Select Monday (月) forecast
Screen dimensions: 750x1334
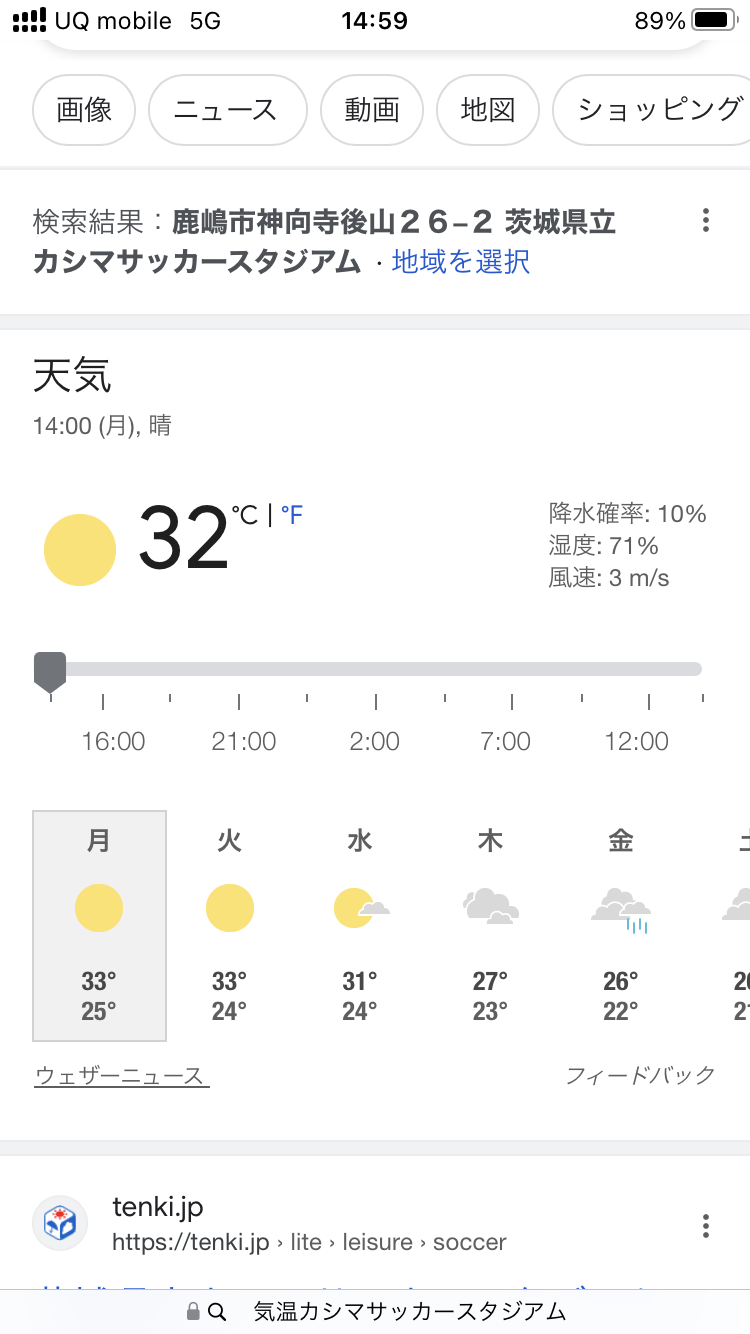pos(99,926)
